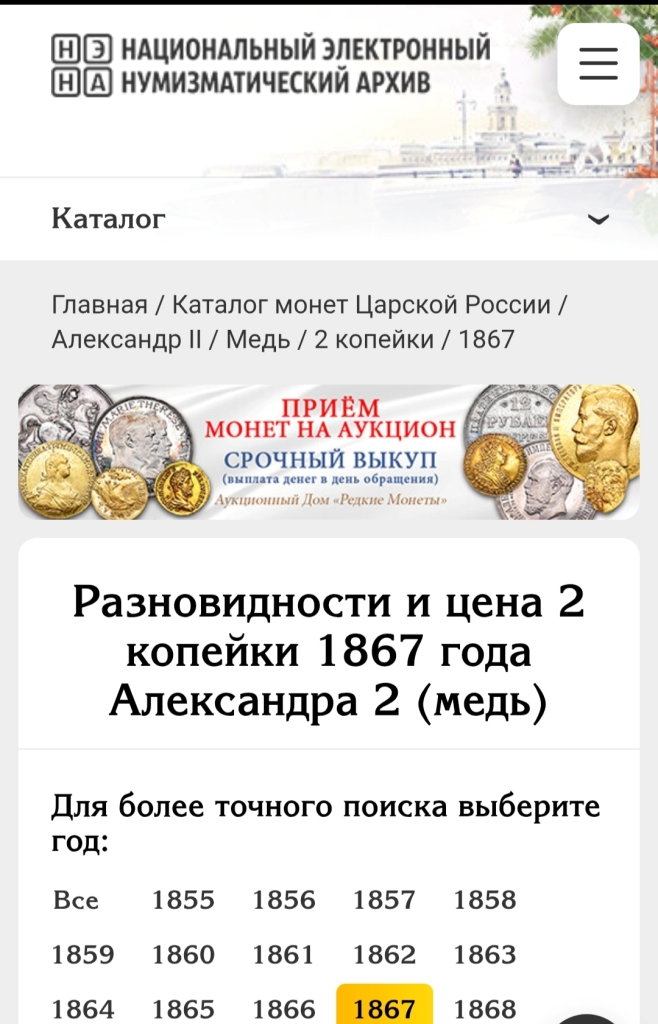Open Каталог монет Царской России breadcrumb

click(368, 305)
